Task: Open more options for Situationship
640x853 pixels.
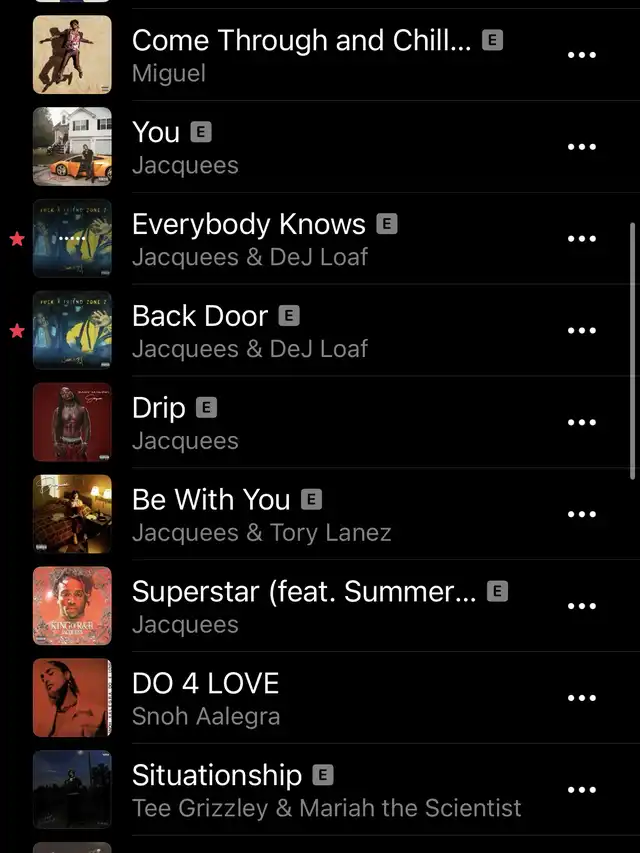Action: tap(581, 791)
